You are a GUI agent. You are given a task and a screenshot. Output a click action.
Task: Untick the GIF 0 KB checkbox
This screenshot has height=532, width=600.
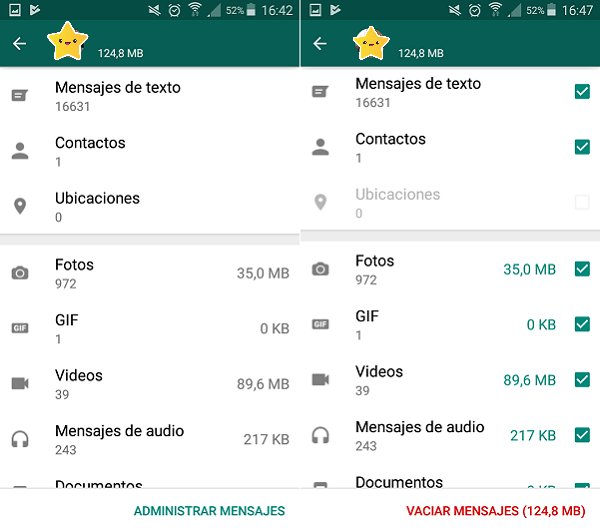582,324
